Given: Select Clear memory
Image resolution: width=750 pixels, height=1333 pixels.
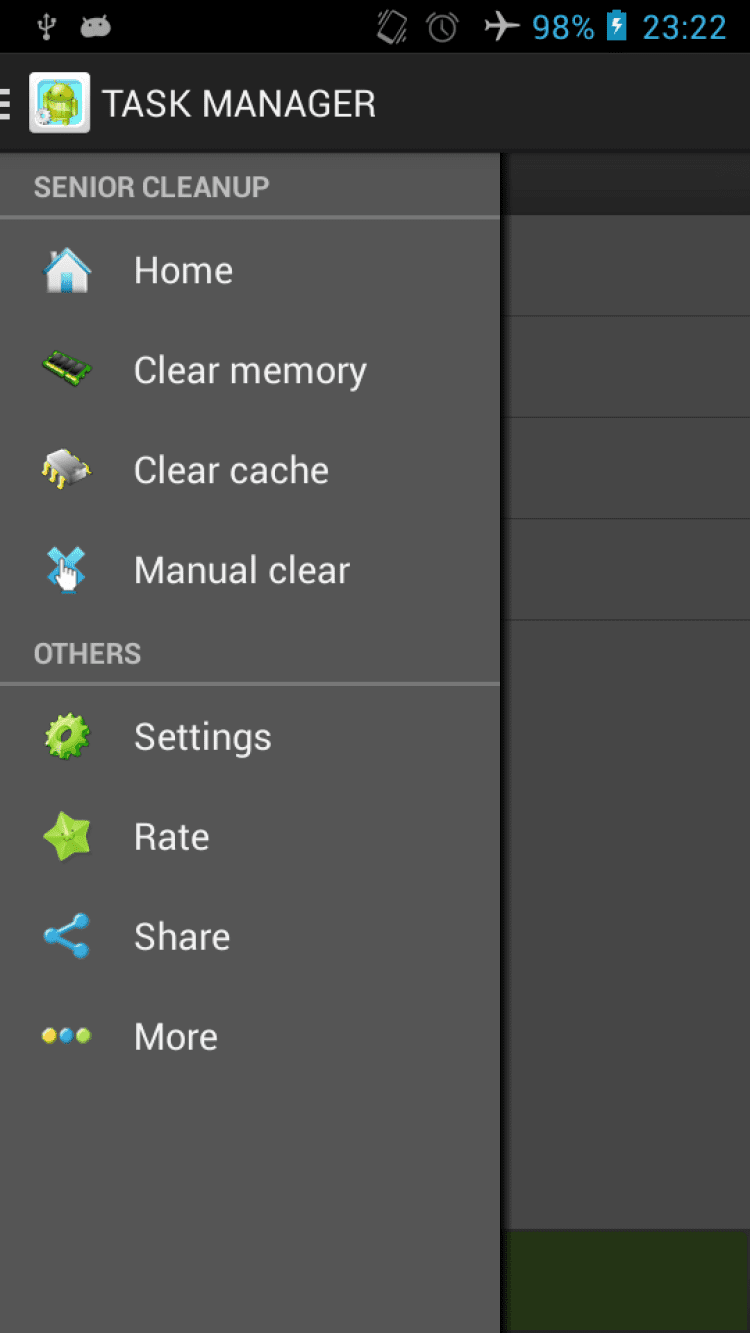Looking at the screenshot, I should tap(250, 370).
